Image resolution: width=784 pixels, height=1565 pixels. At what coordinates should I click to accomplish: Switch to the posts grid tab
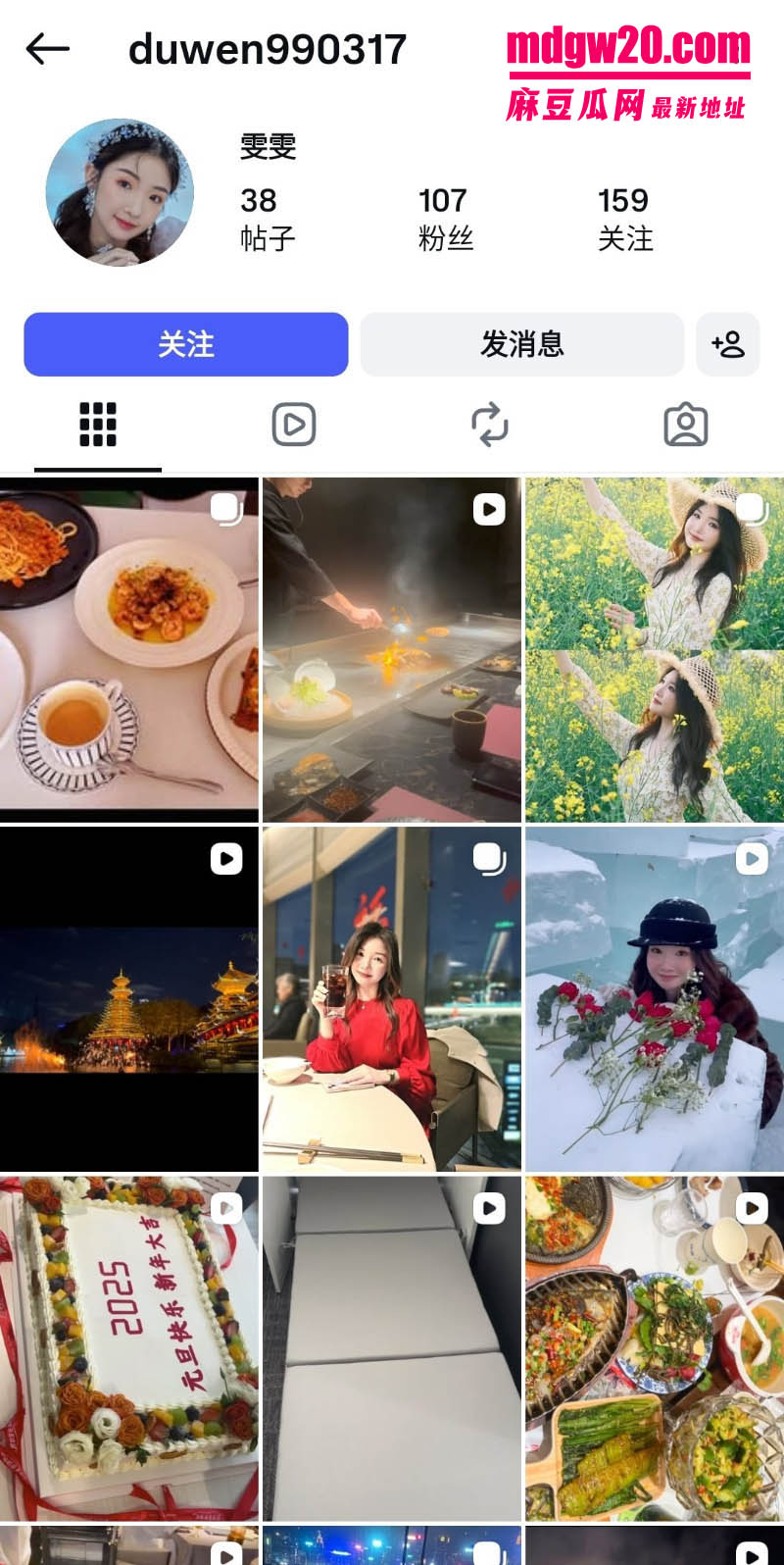98,425
